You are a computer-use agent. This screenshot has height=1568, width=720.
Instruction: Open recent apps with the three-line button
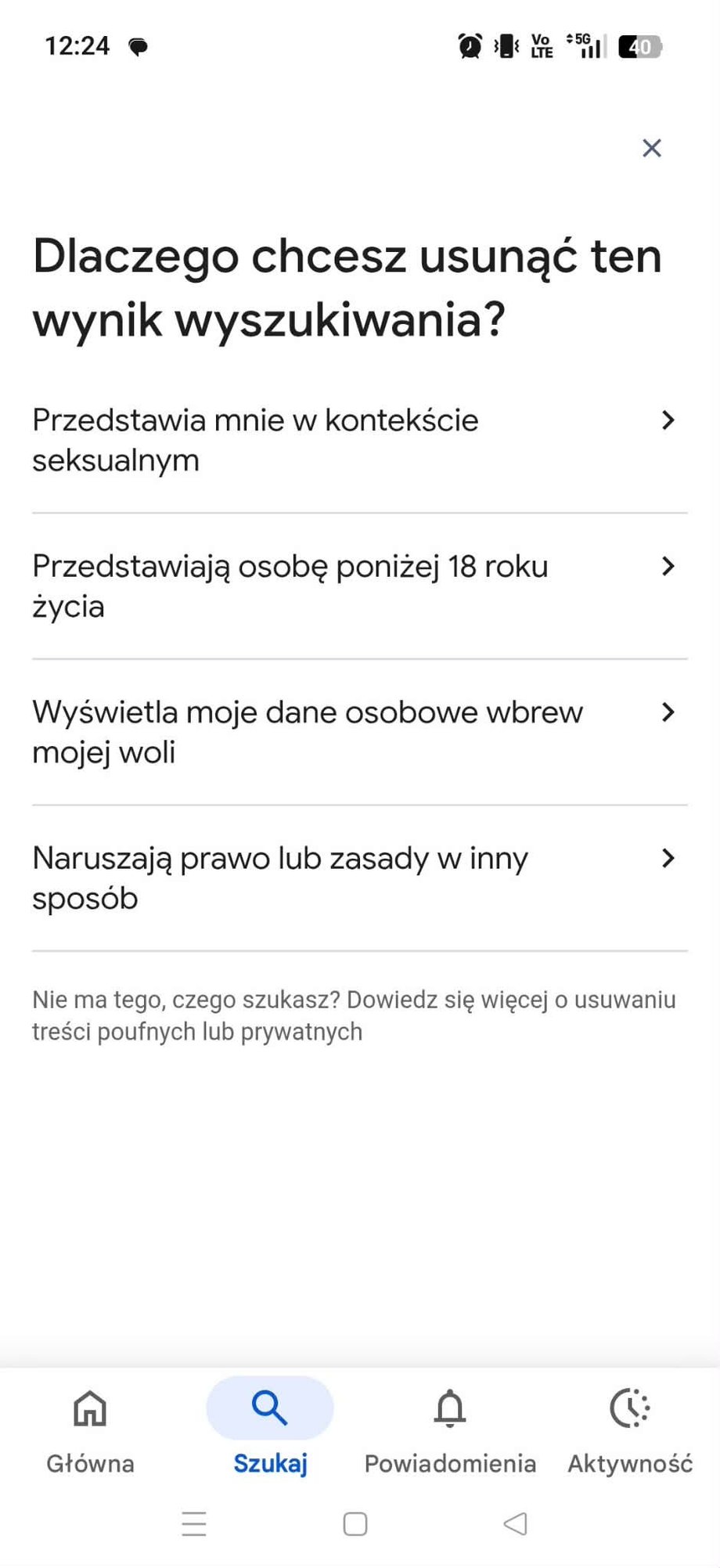pyautogui.click(x=194, y=1524)
